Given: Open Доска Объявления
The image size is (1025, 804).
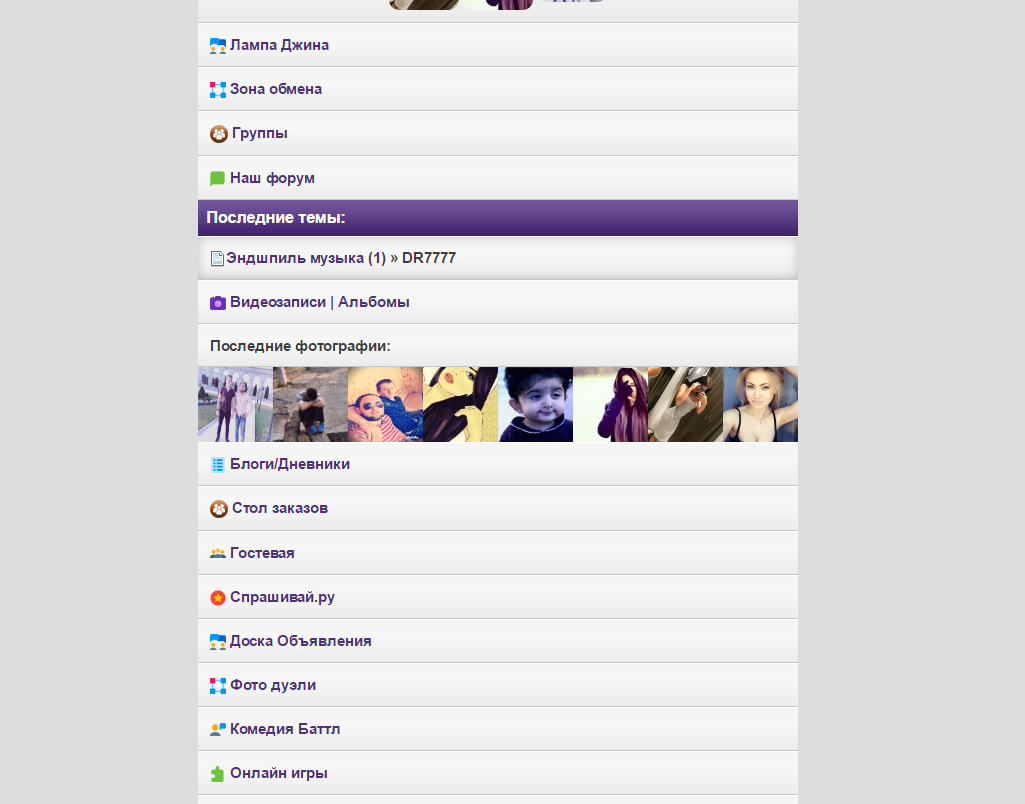Looking at the screenshot, I should pos(300,641).
